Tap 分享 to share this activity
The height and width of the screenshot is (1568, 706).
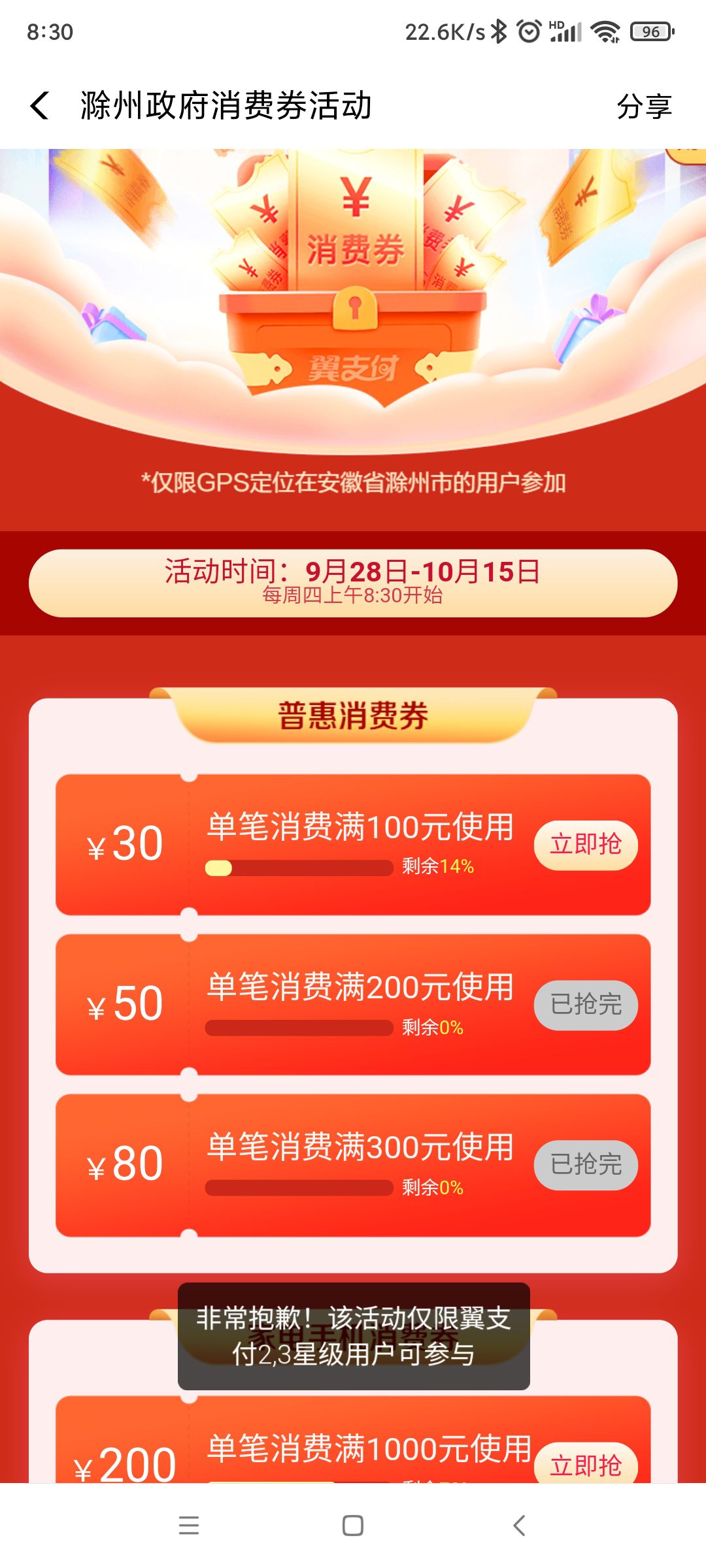click(x=644, y=106)
